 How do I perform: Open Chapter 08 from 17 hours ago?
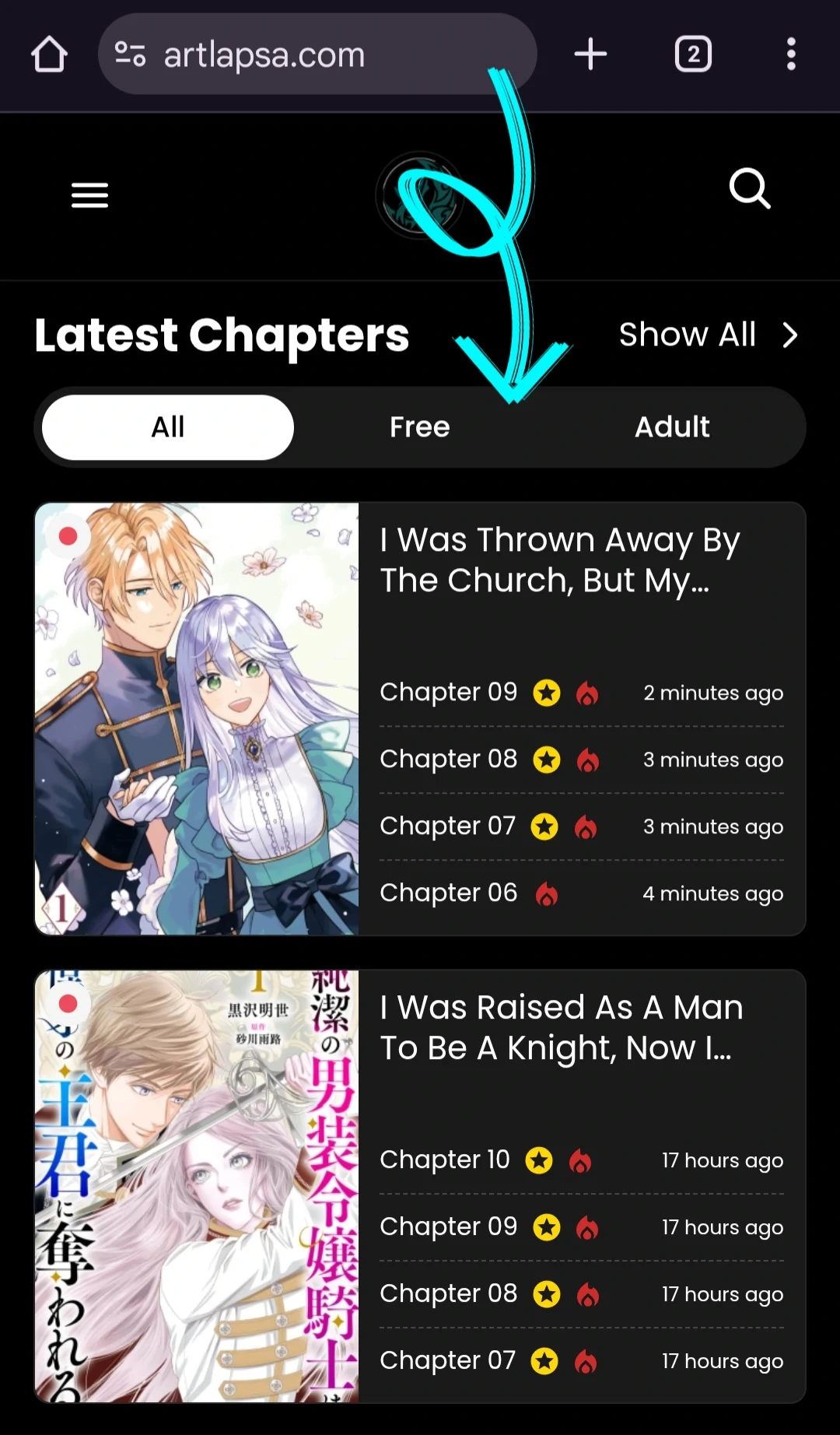pyautogui.click(x=449, y=1293)
